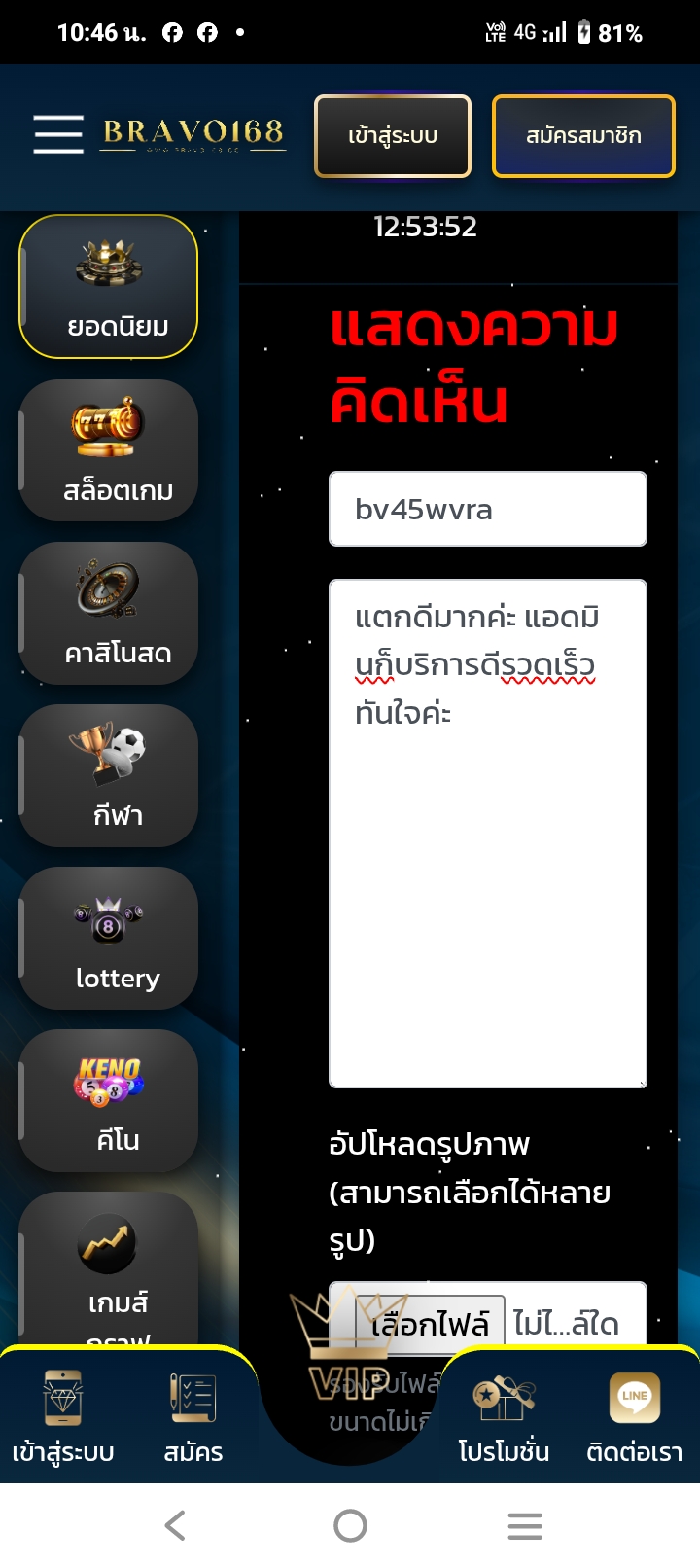Focus the username field containing bv45wvra

click(x=487, y=509)
